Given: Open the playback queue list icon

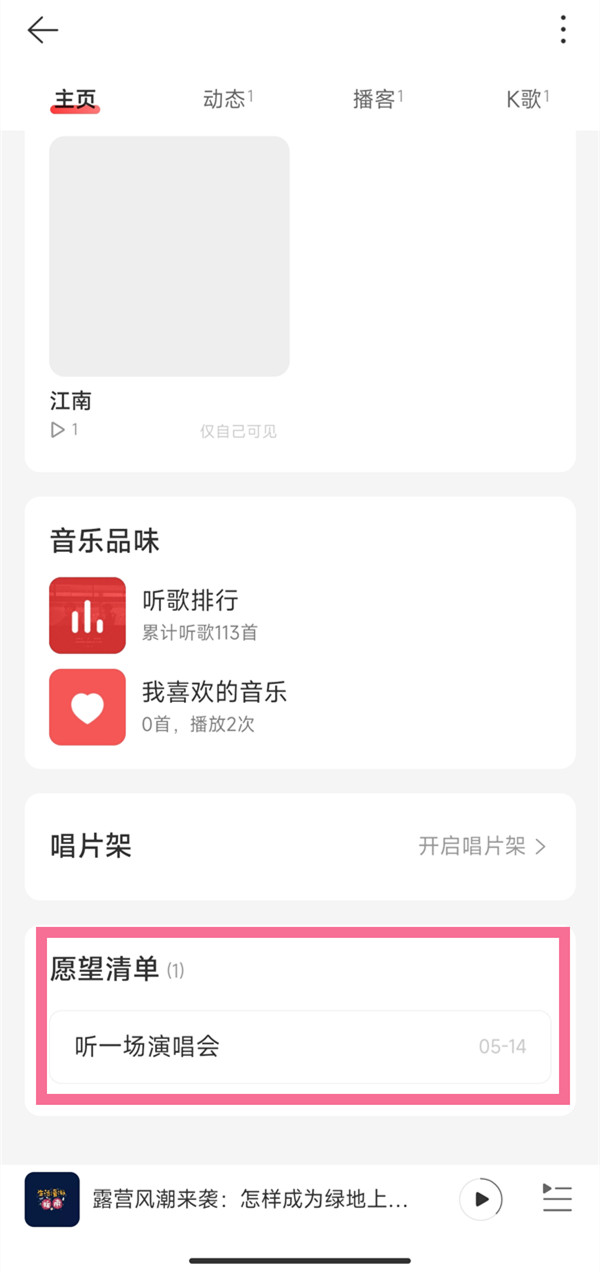Looking at the screenshot, I should (557, 1199).
